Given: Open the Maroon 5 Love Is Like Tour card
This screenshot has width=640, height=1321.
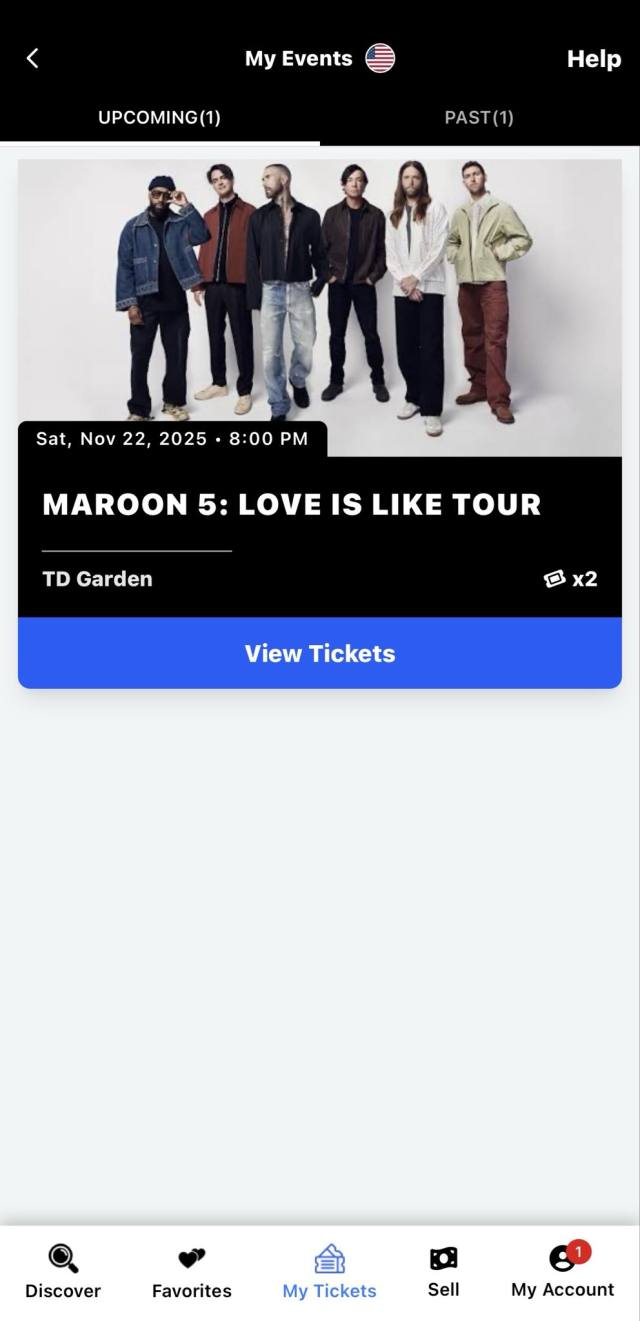Looking at the screenshot, I should tap(320, 504).
